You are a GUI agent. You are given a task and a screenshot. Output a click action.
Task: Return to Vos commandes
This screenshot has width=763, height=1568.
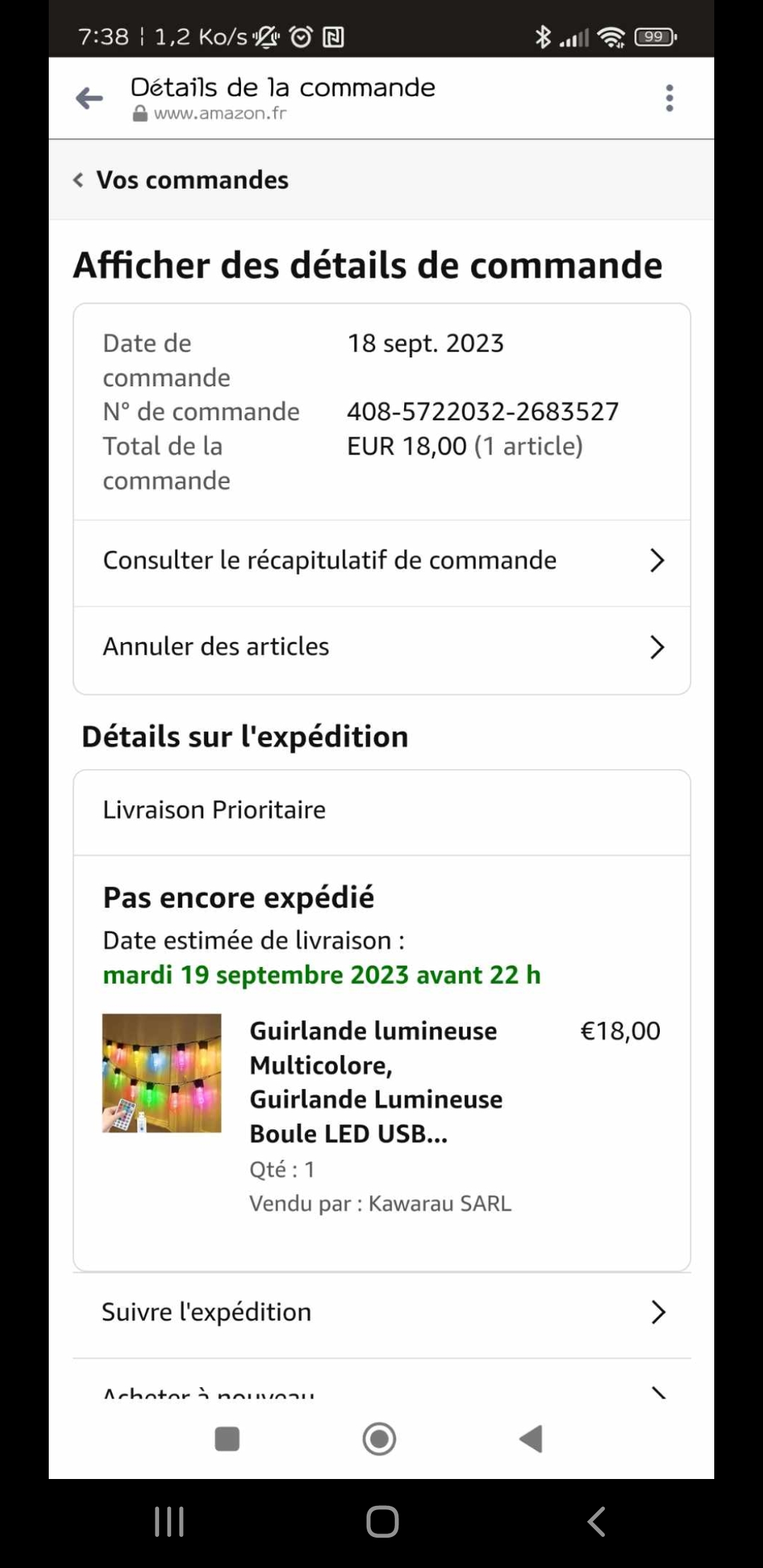pos(181,180)
